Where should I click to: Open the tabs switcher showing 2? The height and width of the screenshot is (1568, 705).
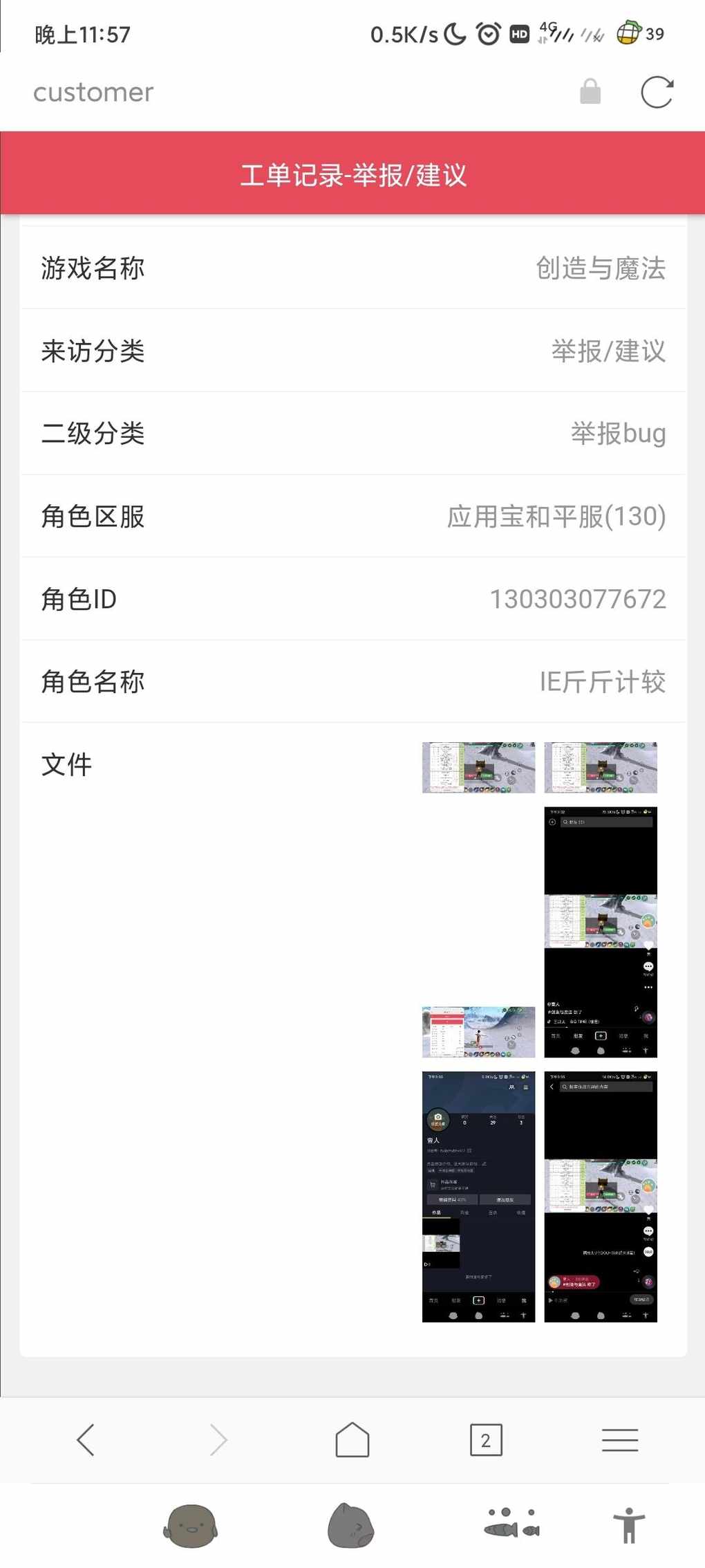(x=486, y=1440)
